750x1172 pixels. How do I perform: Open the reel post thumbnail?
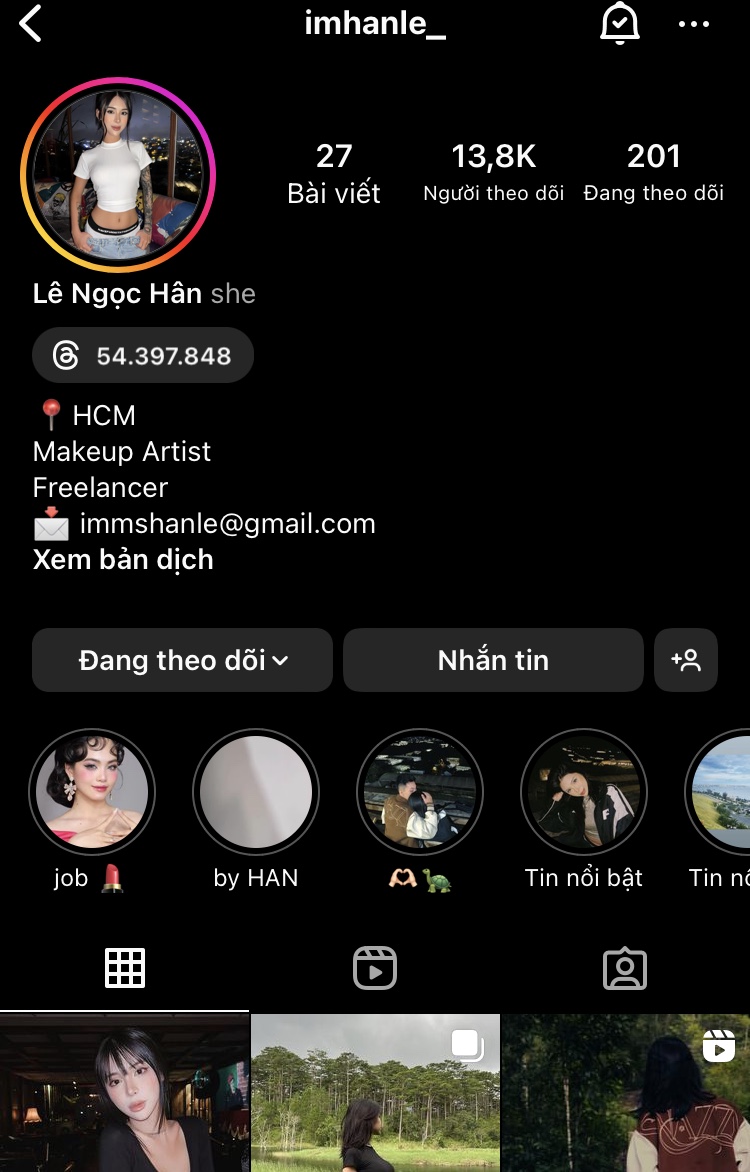point(626,1095)
